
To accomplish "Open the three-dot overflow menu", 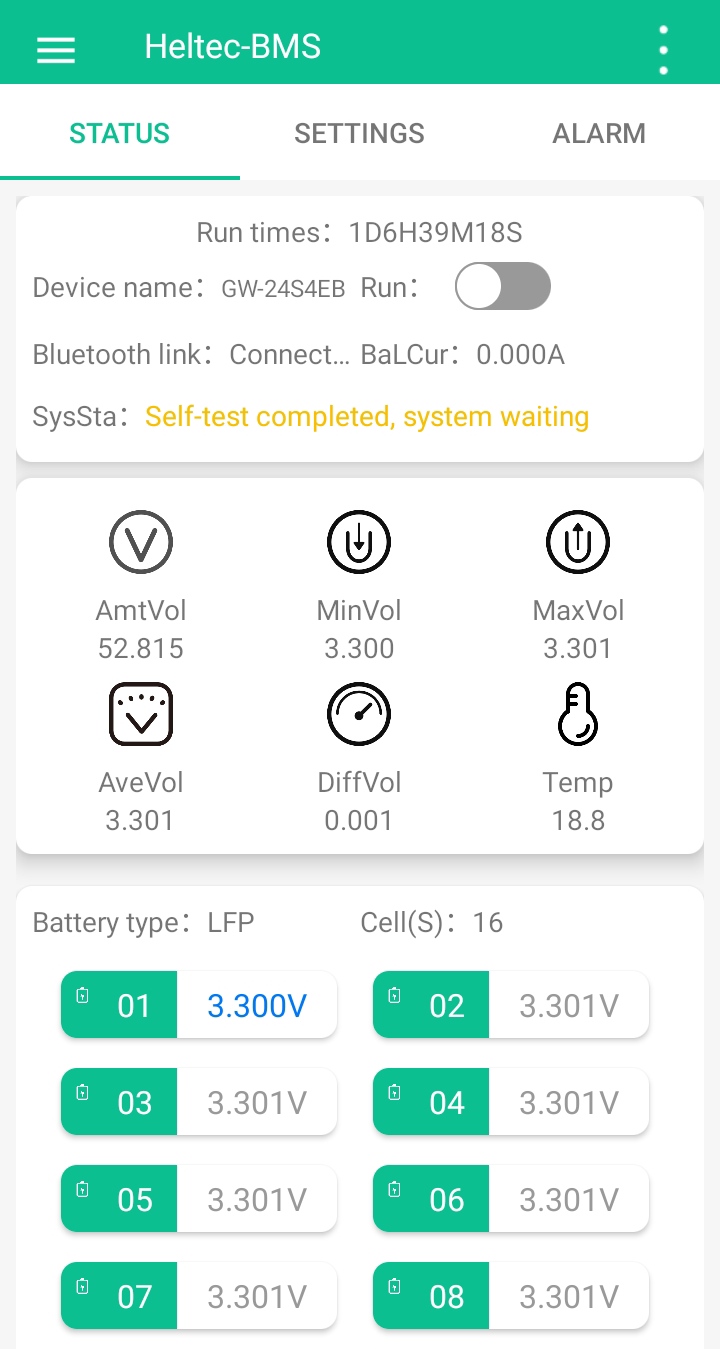I will click(663, 50).
